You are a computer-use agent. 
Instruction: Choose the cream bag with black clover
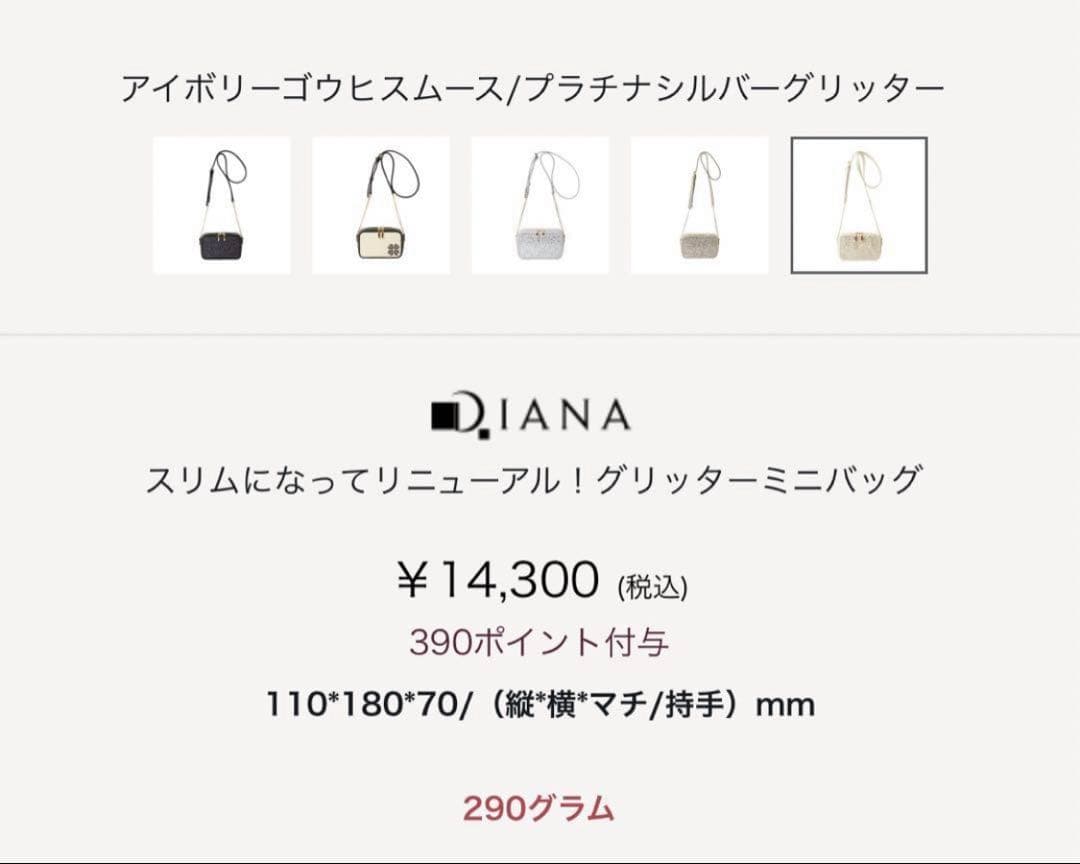point(380,205)
